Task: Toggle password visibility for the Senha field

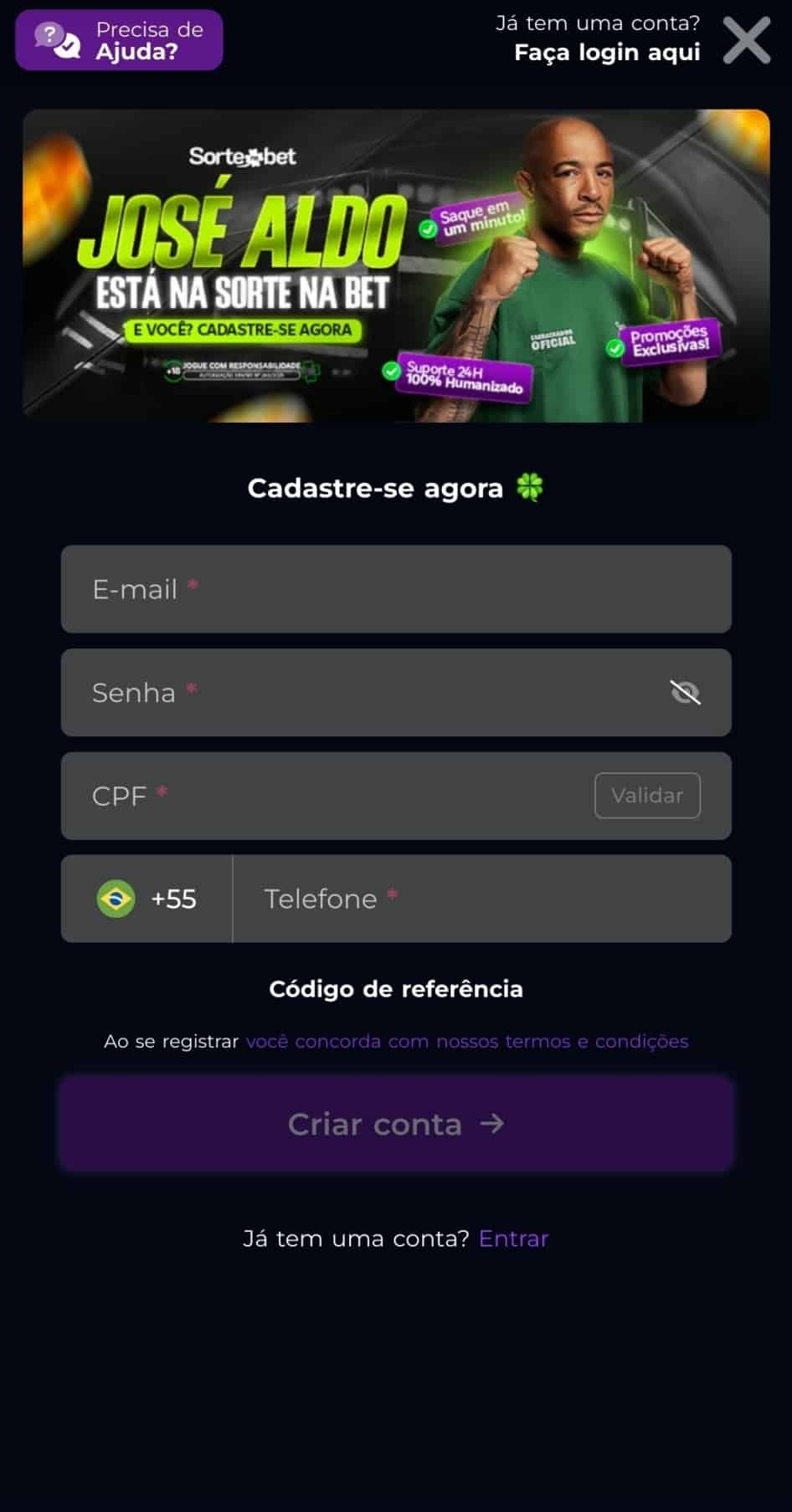Action: pyautogui.click(x=686, y=693)
